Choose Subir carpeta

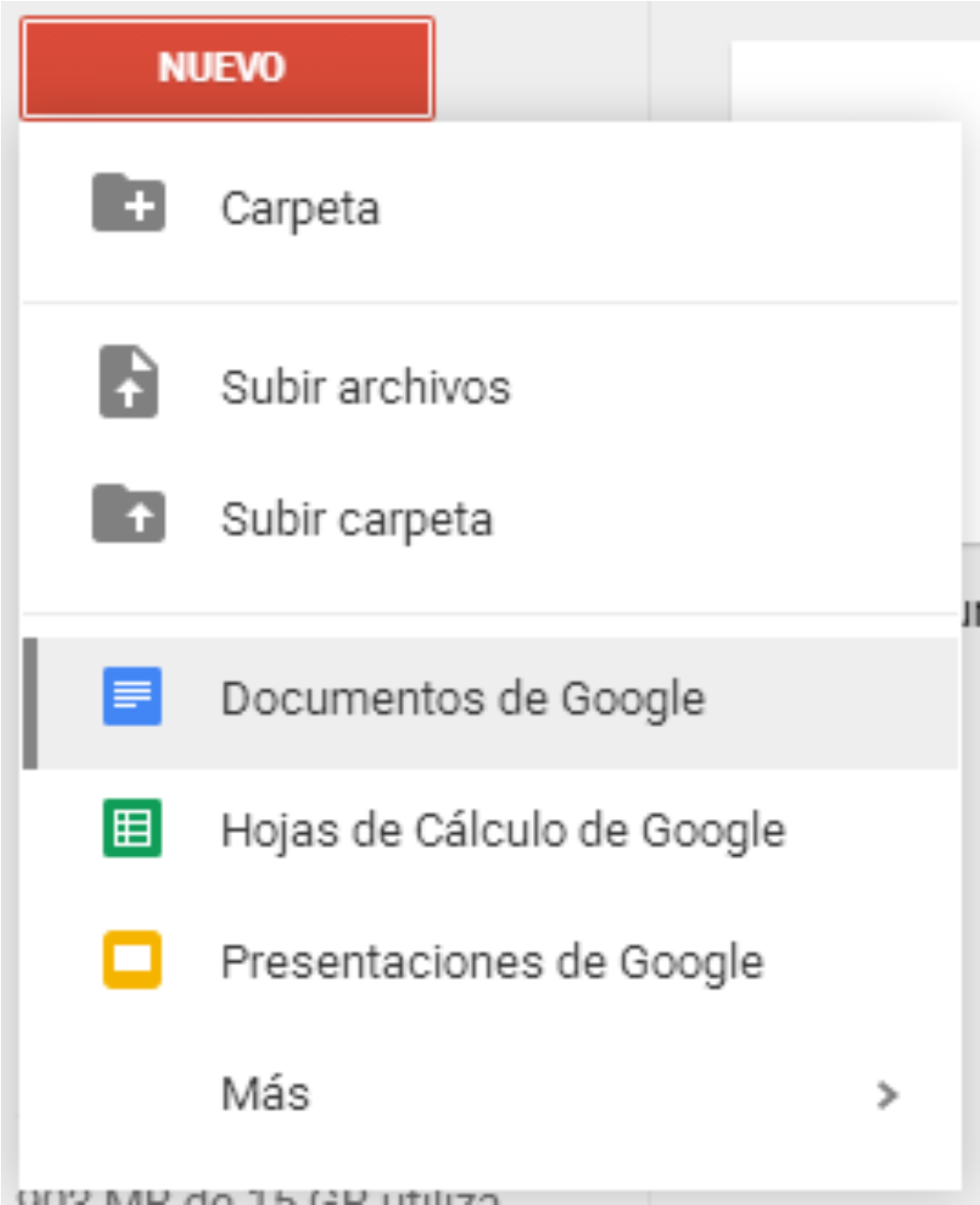pyautogui.click(x=355, y=518)
